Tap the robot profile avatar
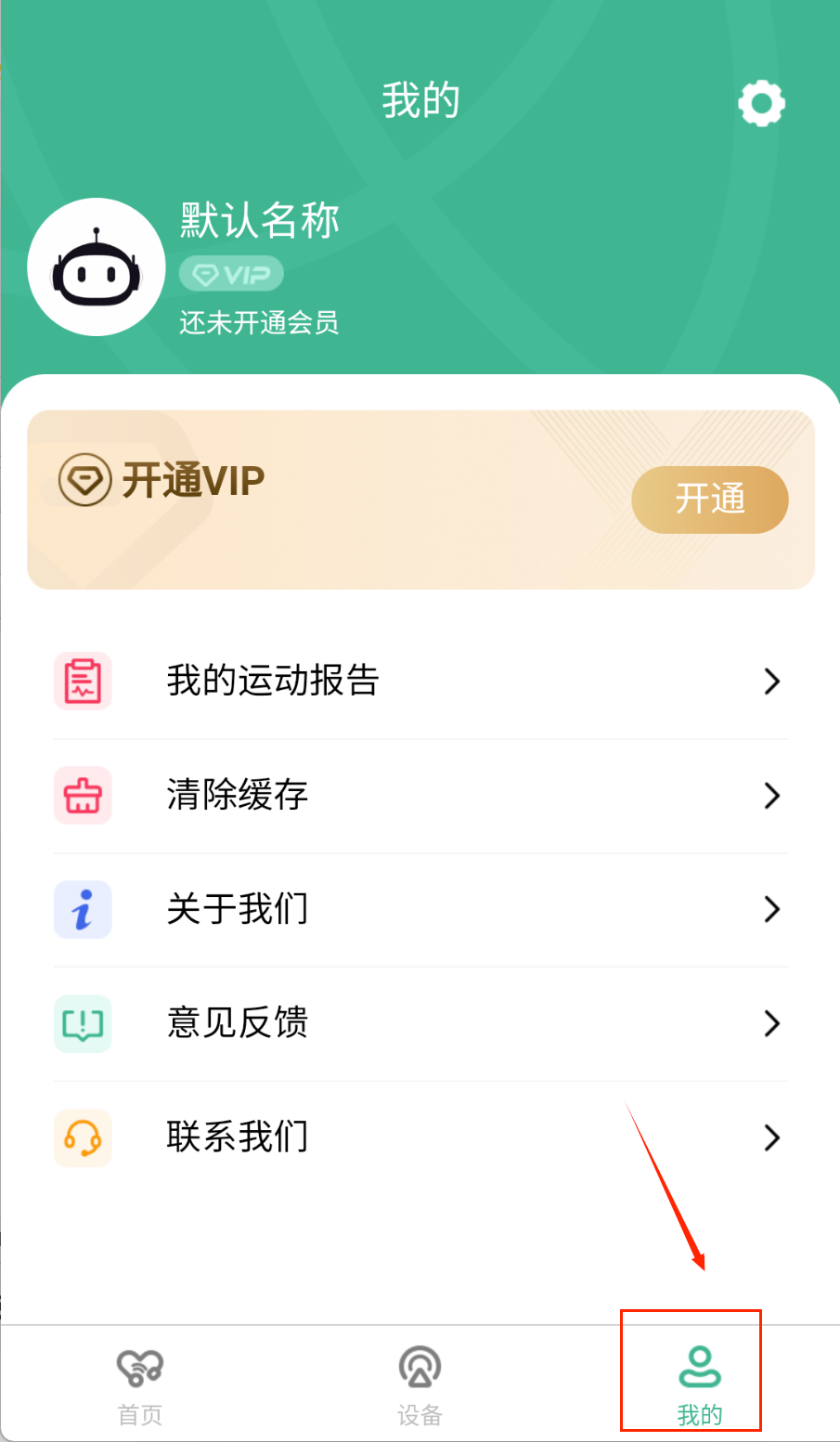Image resolution: width=840 pixels, height=1442 pixels. pyautogui.click(x=97, y=267)
